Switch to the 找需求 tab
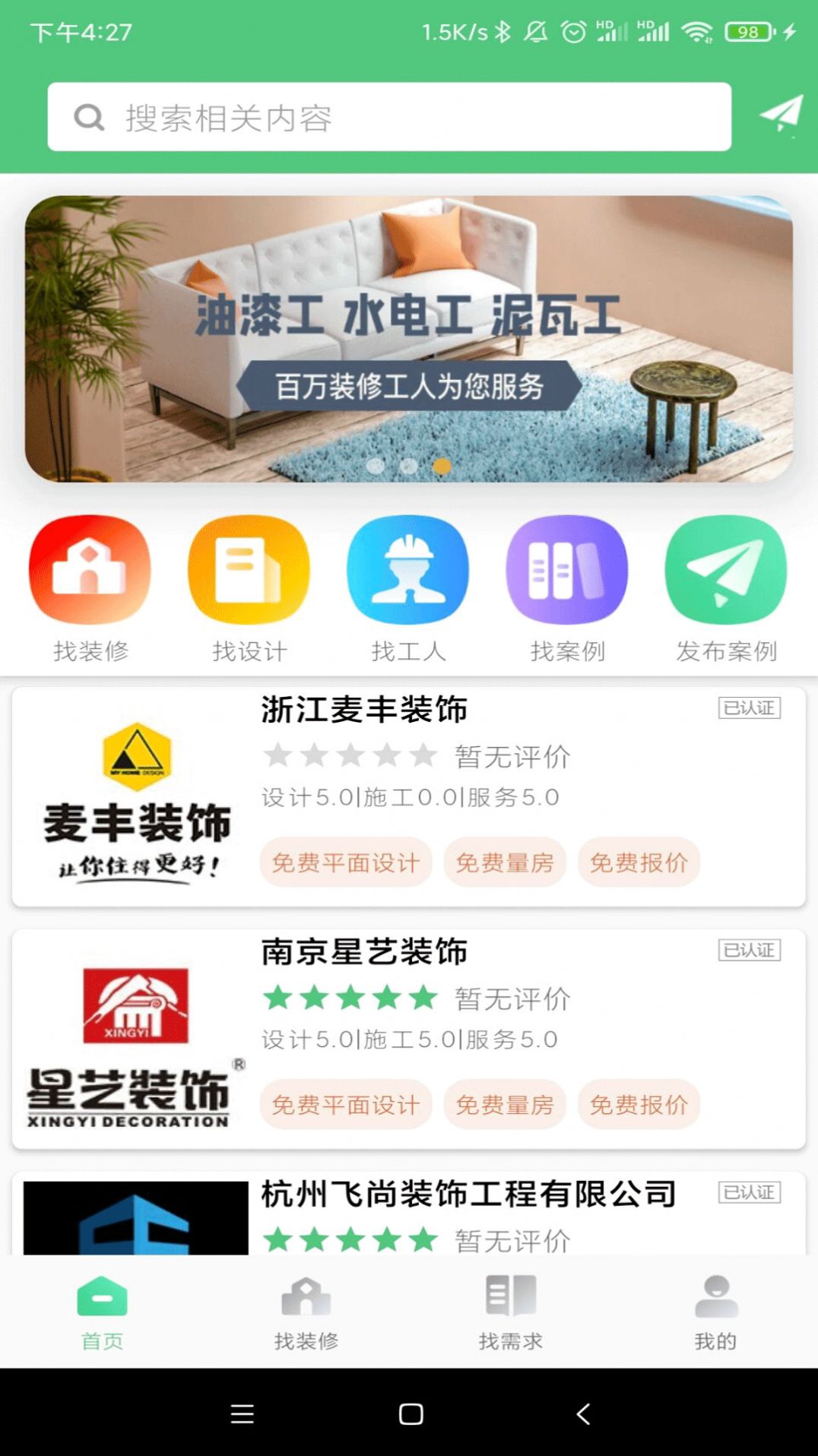The image size is (818, 1456). click(x=510, y=1304)
